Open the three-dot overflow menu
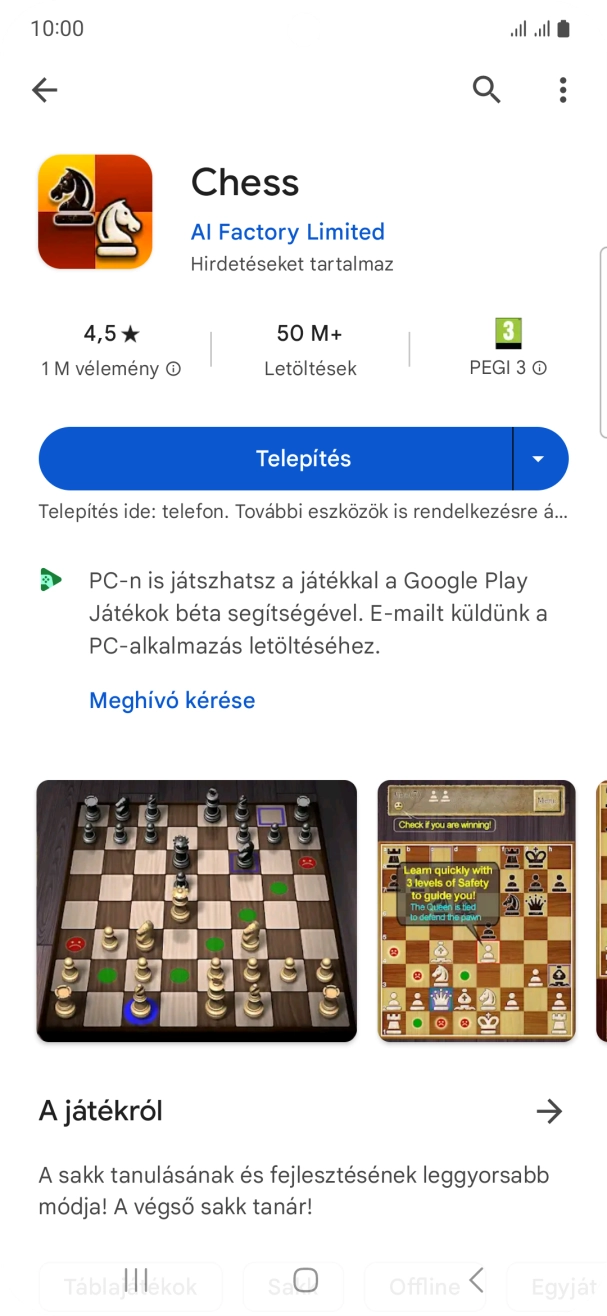Screen dimensions: 607x1316 point(563,90)
